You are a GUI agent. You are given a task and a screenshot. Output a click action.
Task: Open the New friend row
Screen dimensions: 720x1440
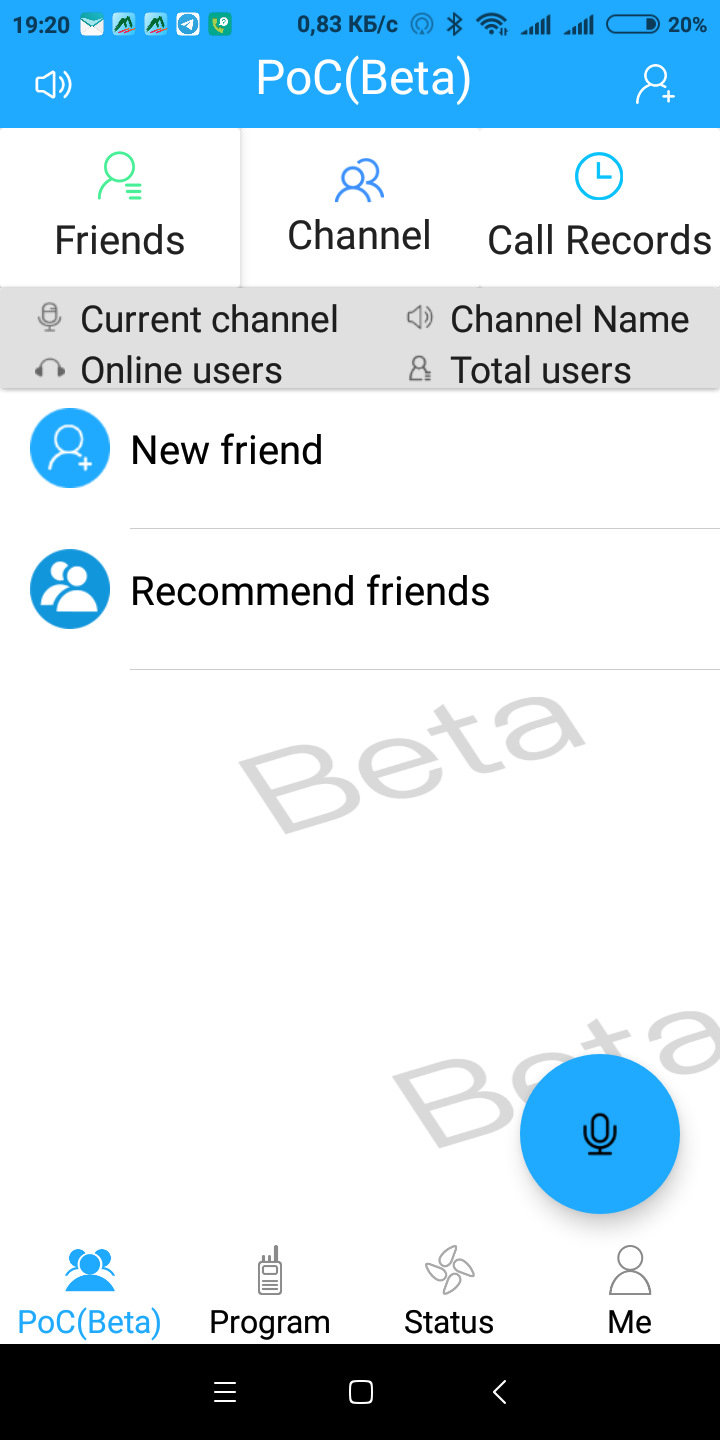click(x=360, y=450)
